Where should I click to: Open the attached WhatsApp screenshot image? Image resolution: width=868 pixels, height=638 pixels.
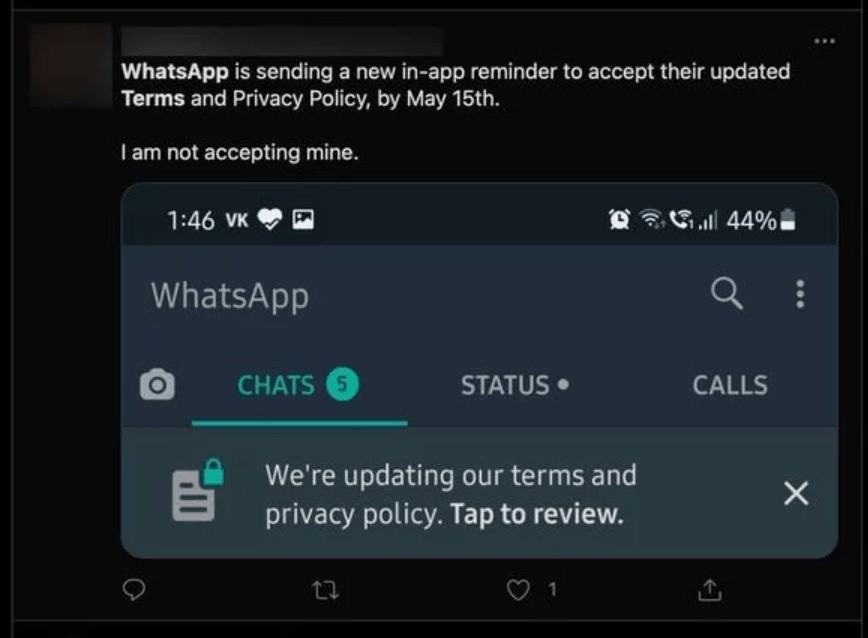click(479, 370)
